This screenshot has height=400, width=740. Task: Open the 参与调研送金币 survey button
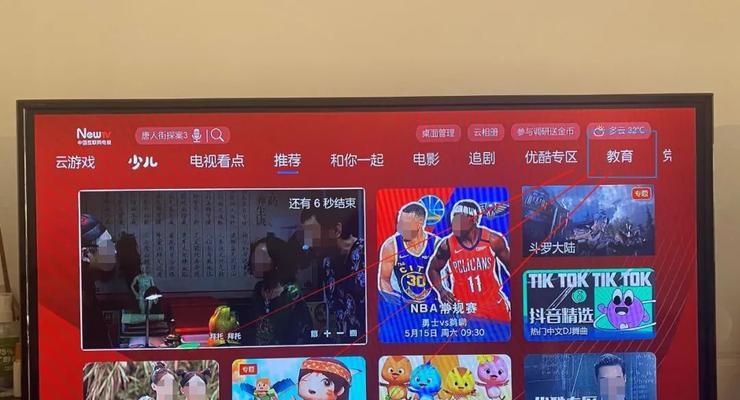coord(545,132)
